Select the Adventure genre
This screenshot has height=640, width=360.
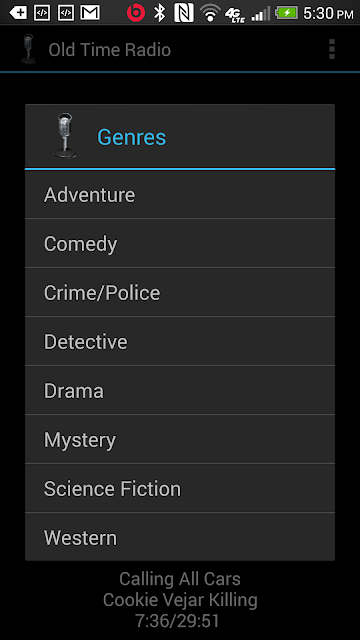(180, 194)
